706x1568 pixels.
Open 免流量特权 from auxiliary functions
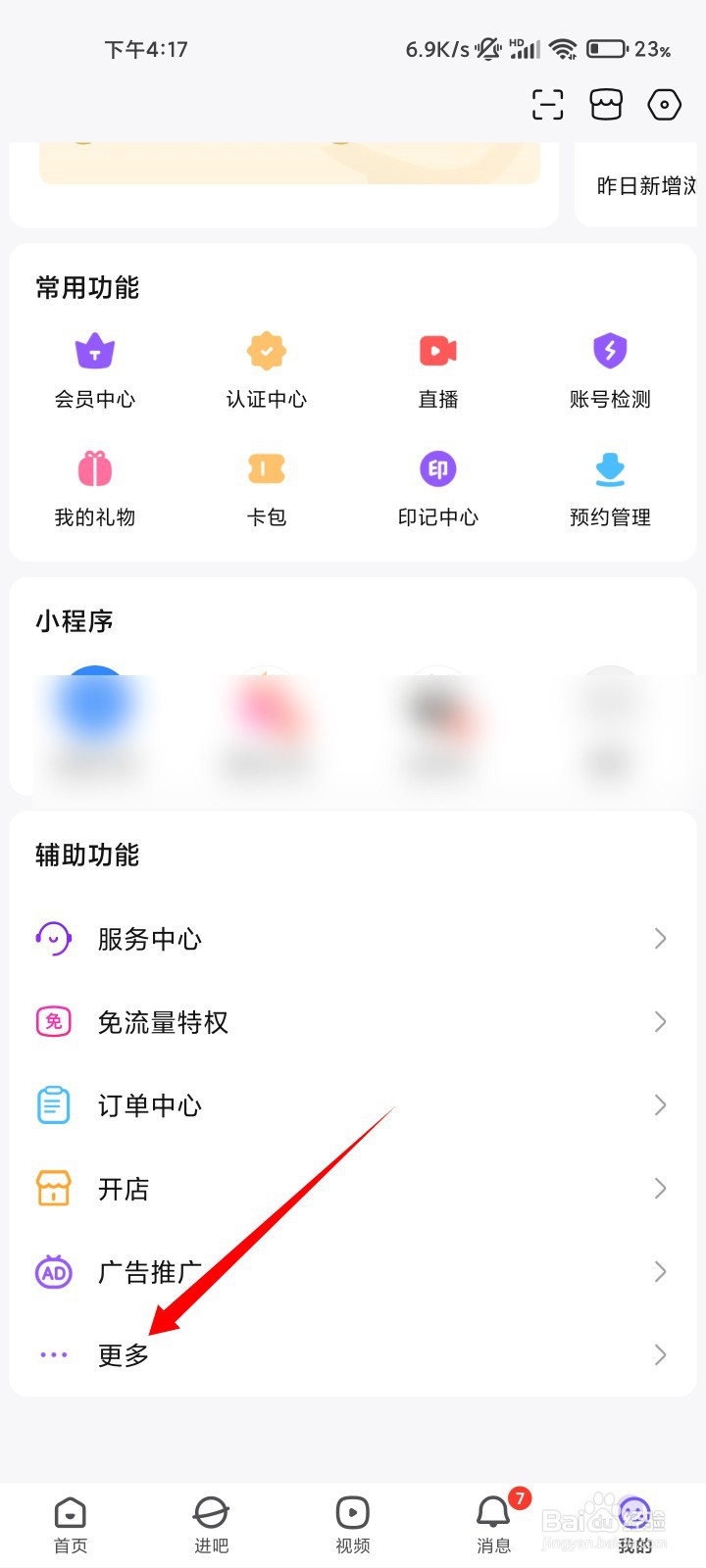tap(163, 1022)
